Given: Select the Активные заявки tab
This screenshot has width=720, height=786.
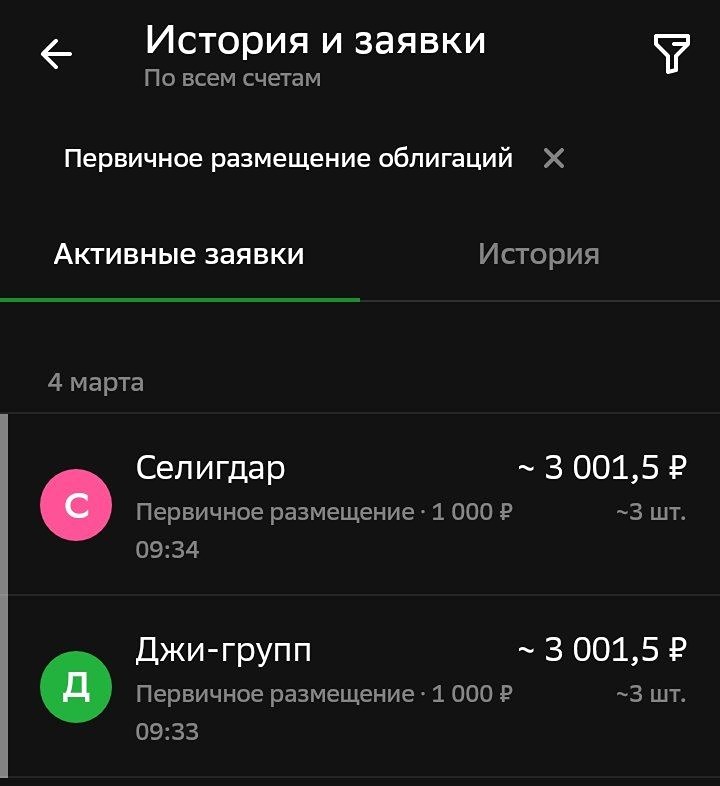Looking at the screenshot, I should point(180,255).
